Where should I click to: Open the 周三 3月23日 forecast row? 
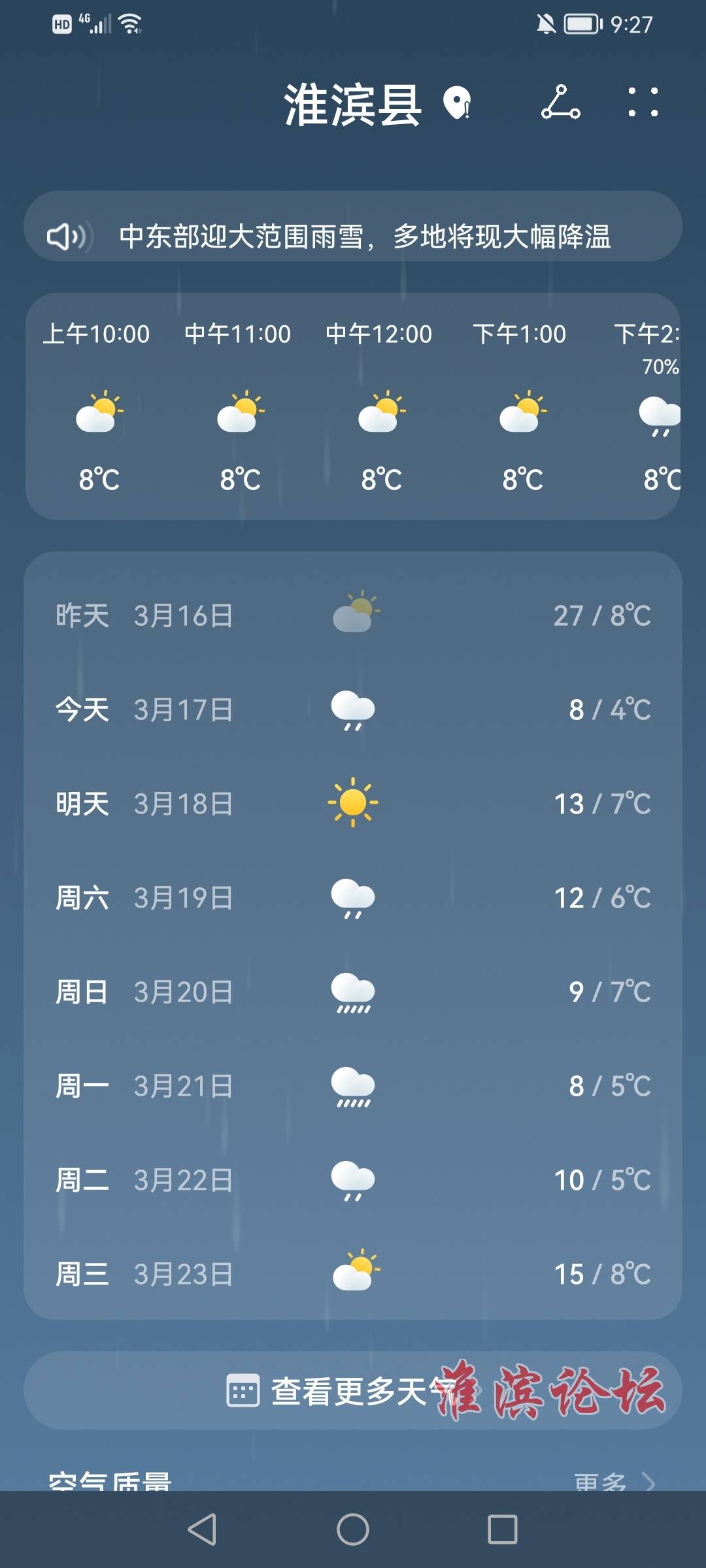(353, 1274)
